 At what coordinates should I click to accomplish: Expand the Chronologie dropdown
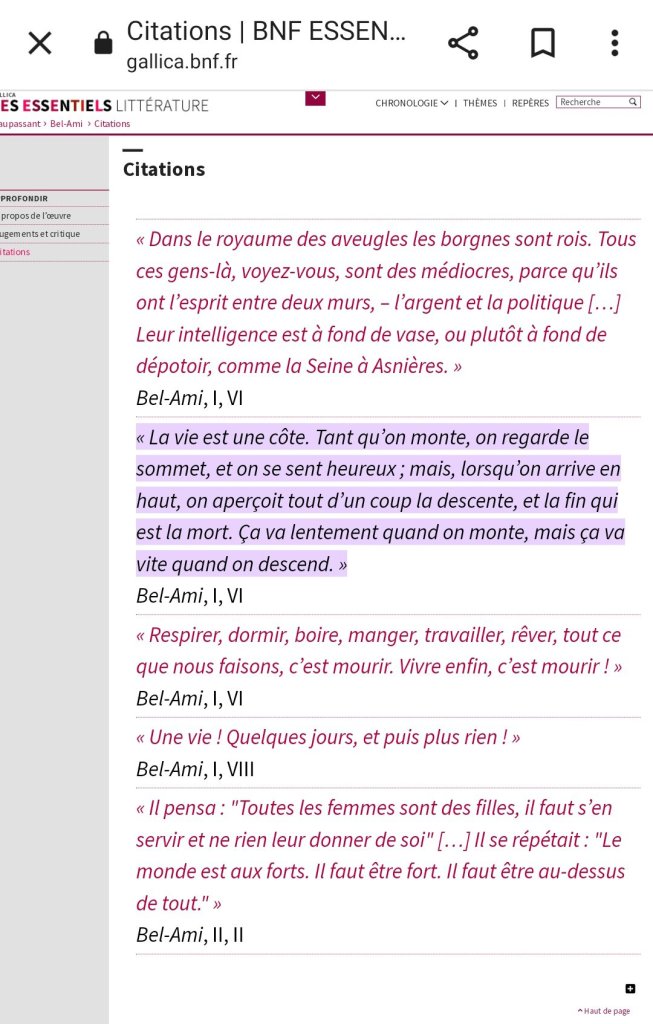(x=411, y=103)
